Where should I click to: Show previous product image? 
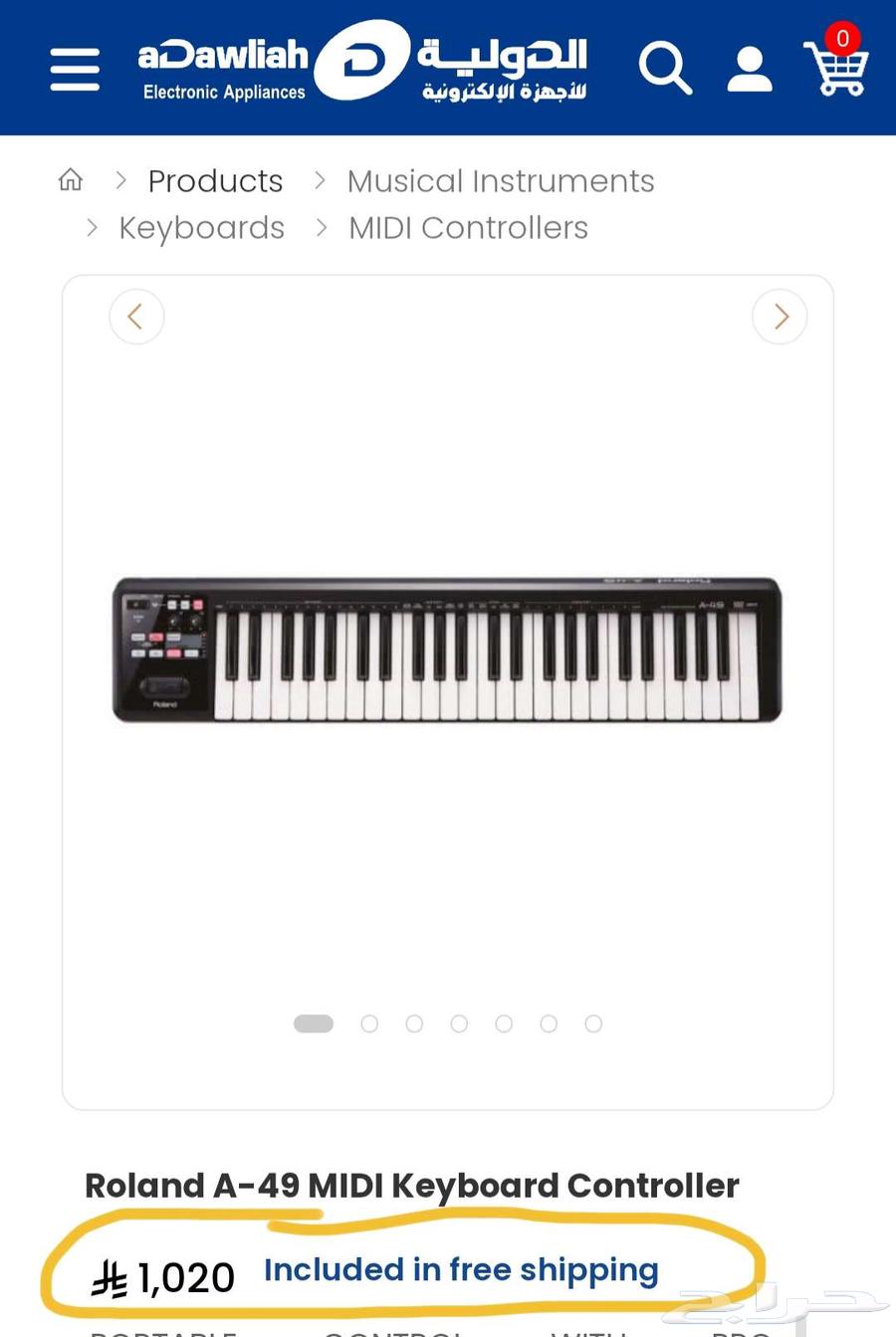tap(136, 317)
